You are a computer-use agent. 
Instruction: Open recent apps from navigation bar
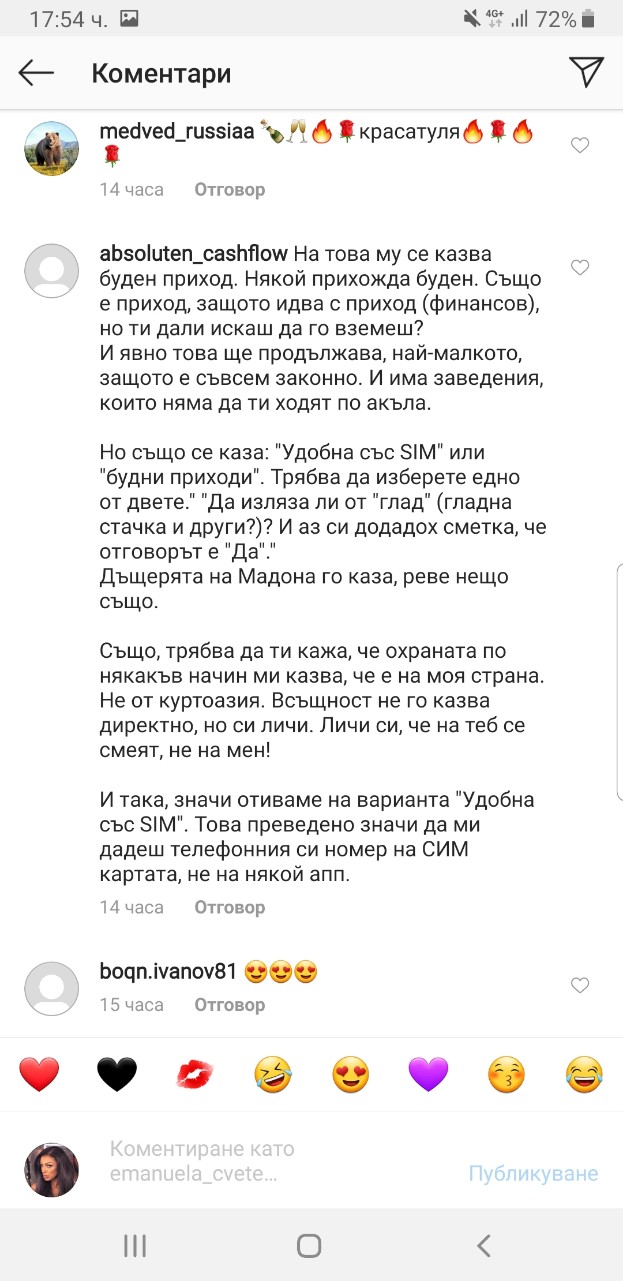click(135, 1245)
